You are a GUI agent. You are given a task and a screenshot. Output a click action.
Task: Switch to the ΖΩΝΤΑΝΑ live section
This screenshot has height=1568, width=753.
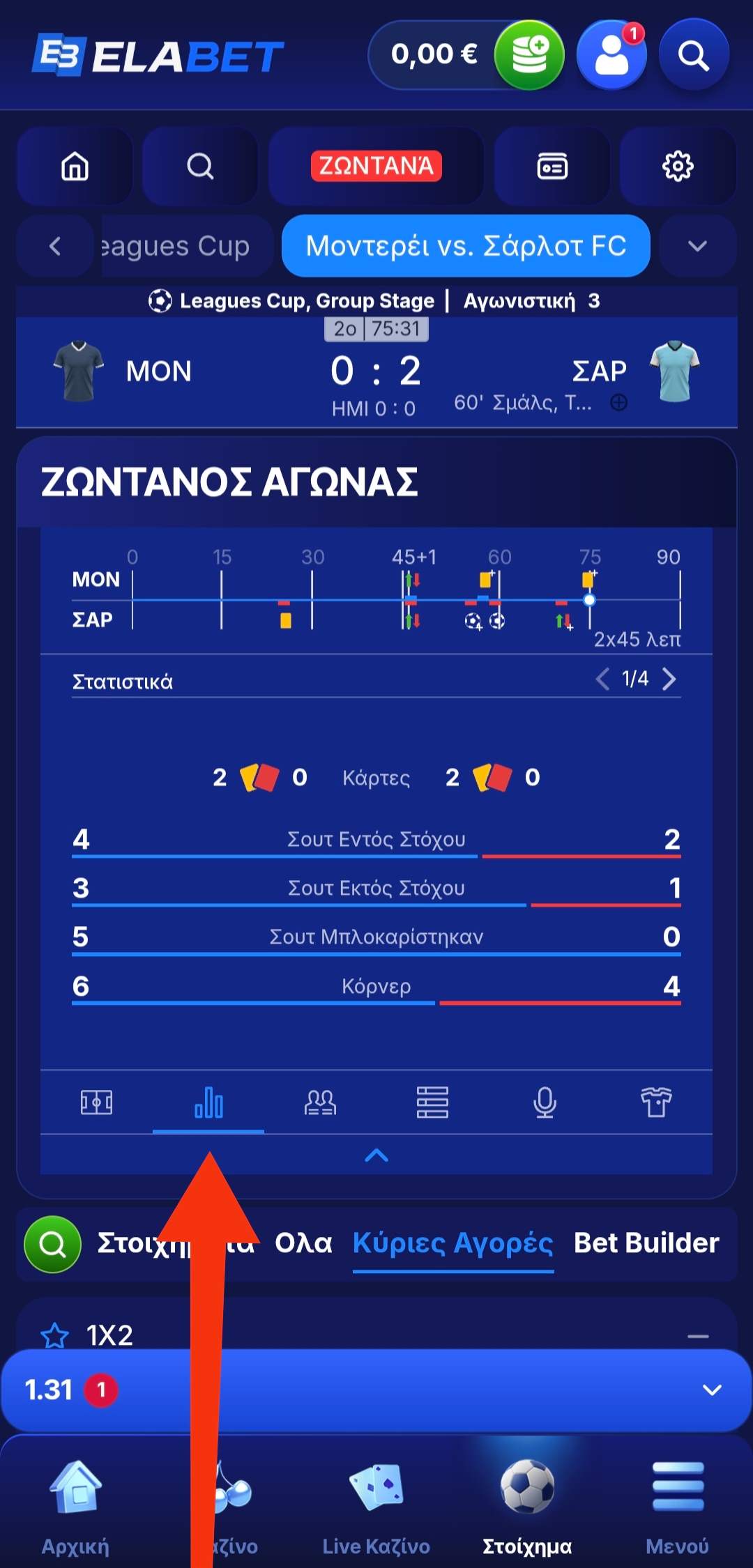(376, 166)
